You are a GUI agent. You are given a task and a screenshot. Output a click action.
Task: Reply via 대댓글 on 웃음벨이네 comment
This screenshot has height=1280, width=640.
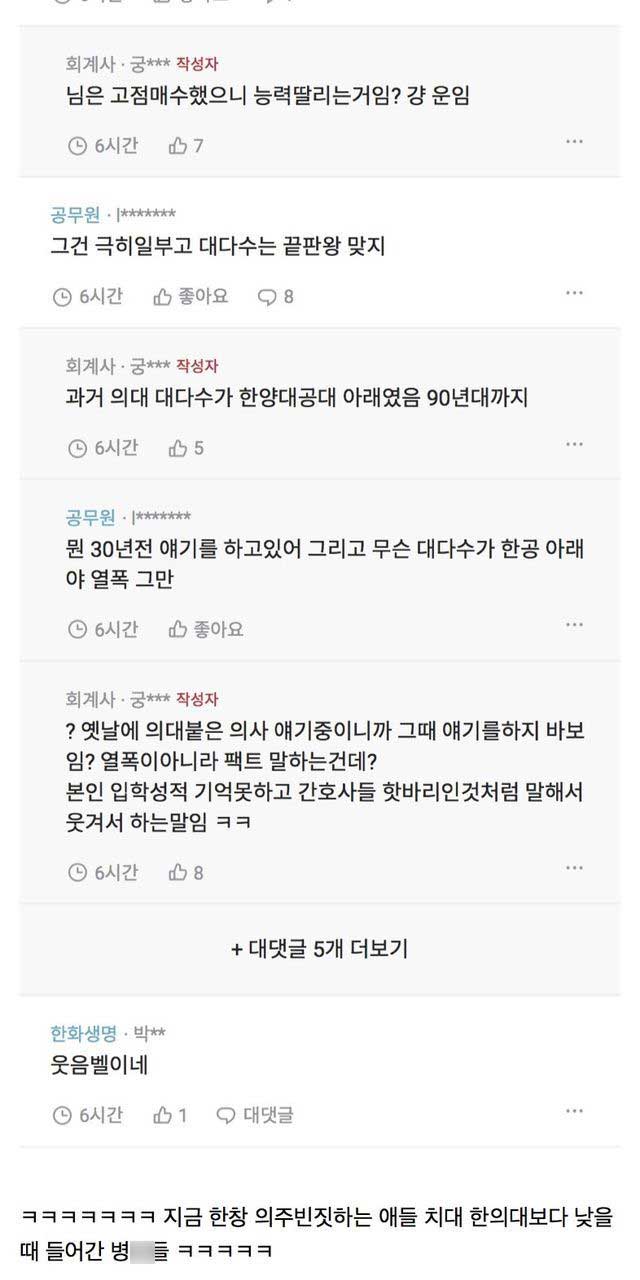pyautogui.click(x=256, y=1114)
